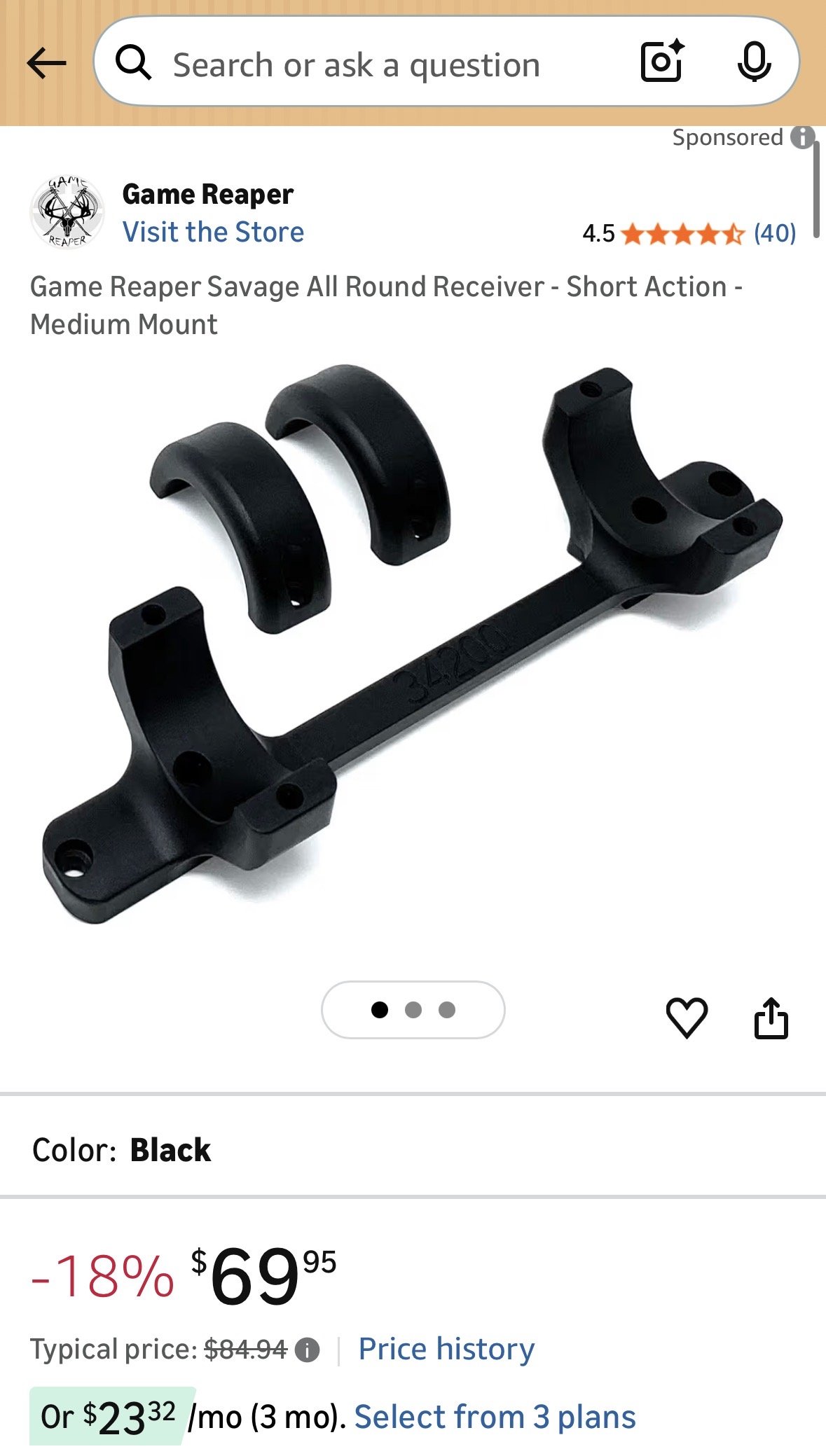Open the scope mount product image
The image size is (826, 1456).
coord(412,644)
